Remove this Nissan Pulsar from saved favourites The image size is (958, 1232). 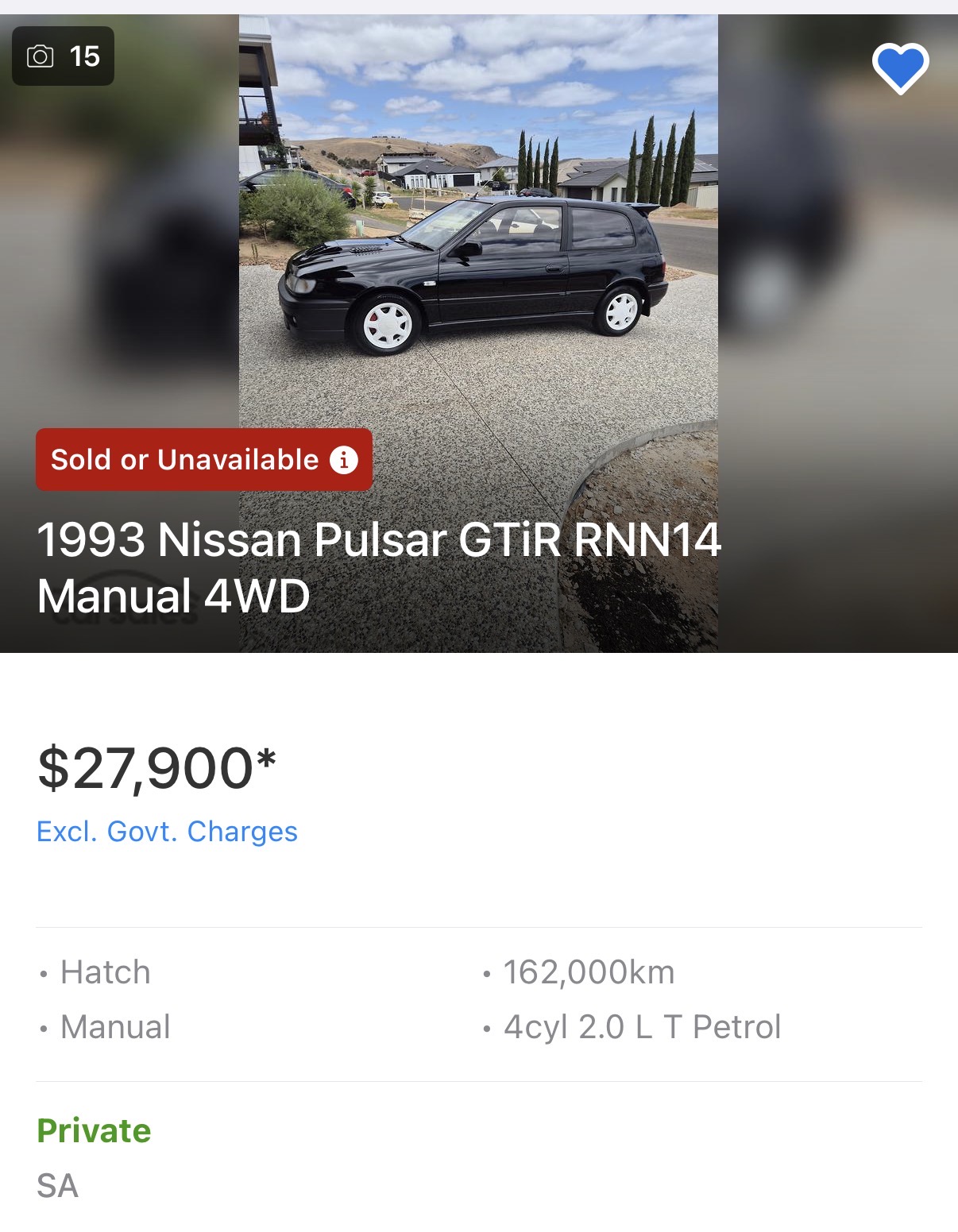coord(900,68)
